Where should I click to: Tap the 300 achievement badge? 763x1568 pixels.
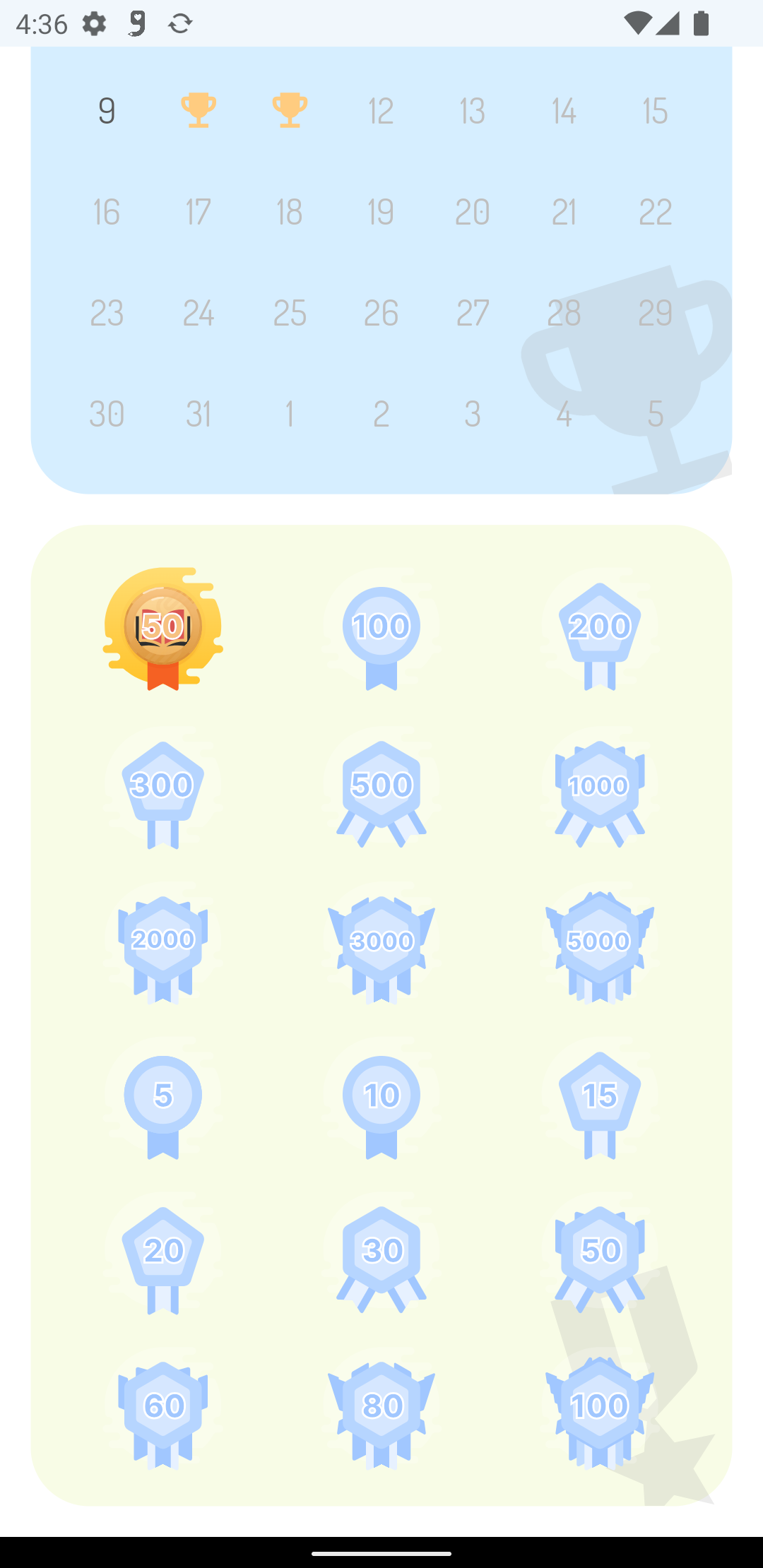click(163, 790)
